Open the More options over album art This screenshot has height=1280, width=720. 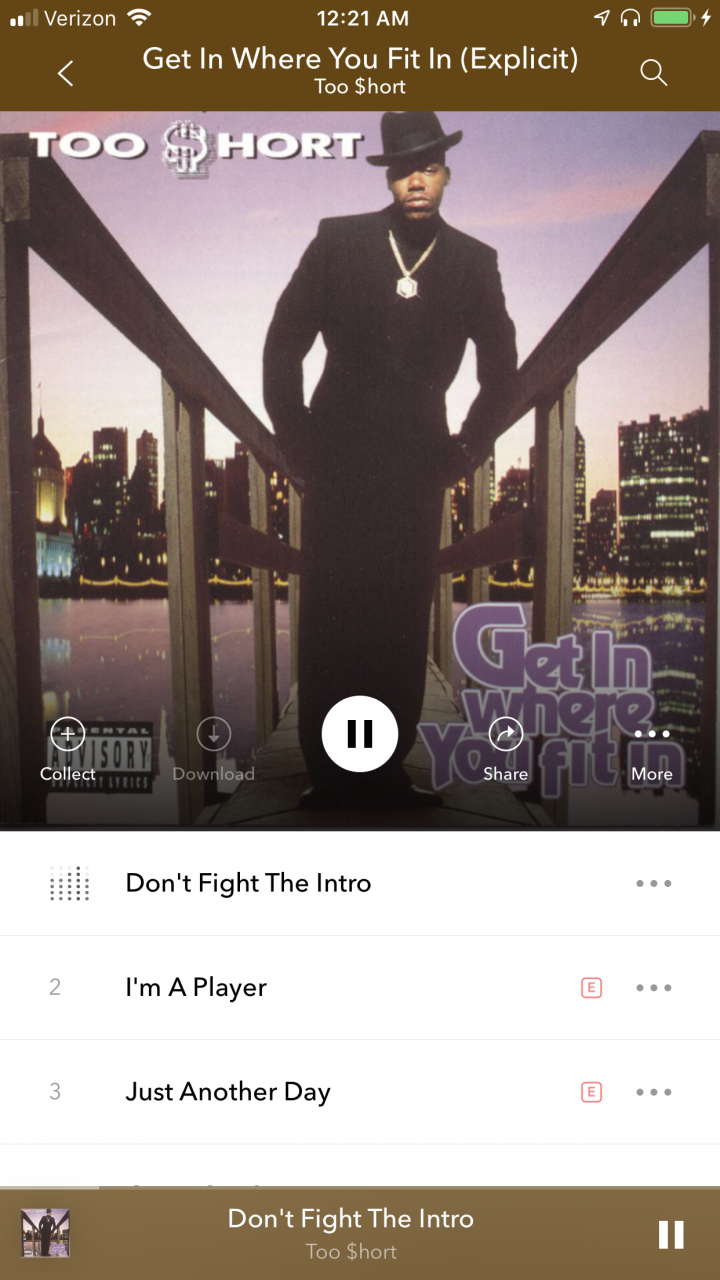coord(652,749)
